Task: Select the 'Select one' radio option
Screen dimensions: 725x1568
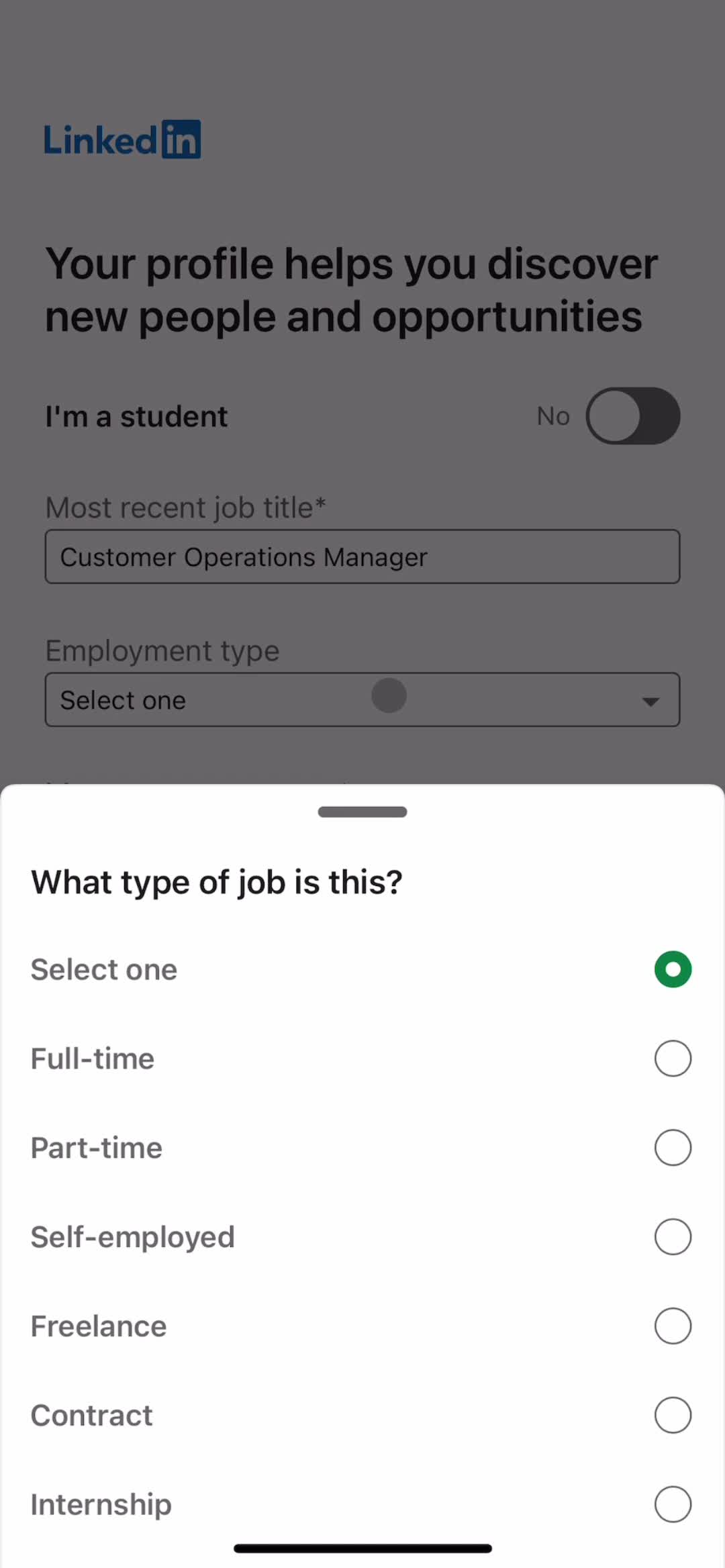Action: (x=672, y=969)
